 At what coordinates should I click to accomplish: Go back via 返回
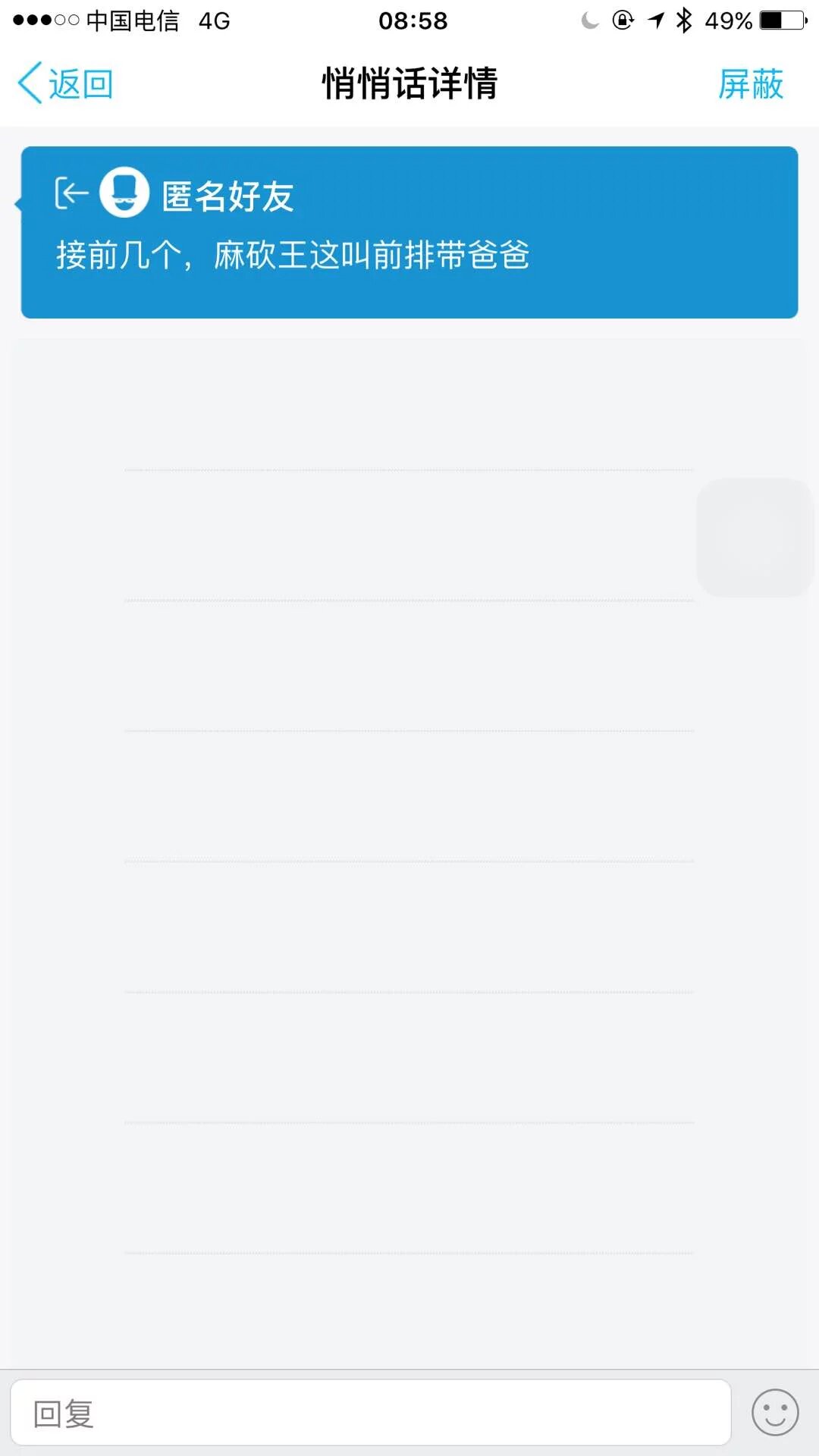point(66,83)
